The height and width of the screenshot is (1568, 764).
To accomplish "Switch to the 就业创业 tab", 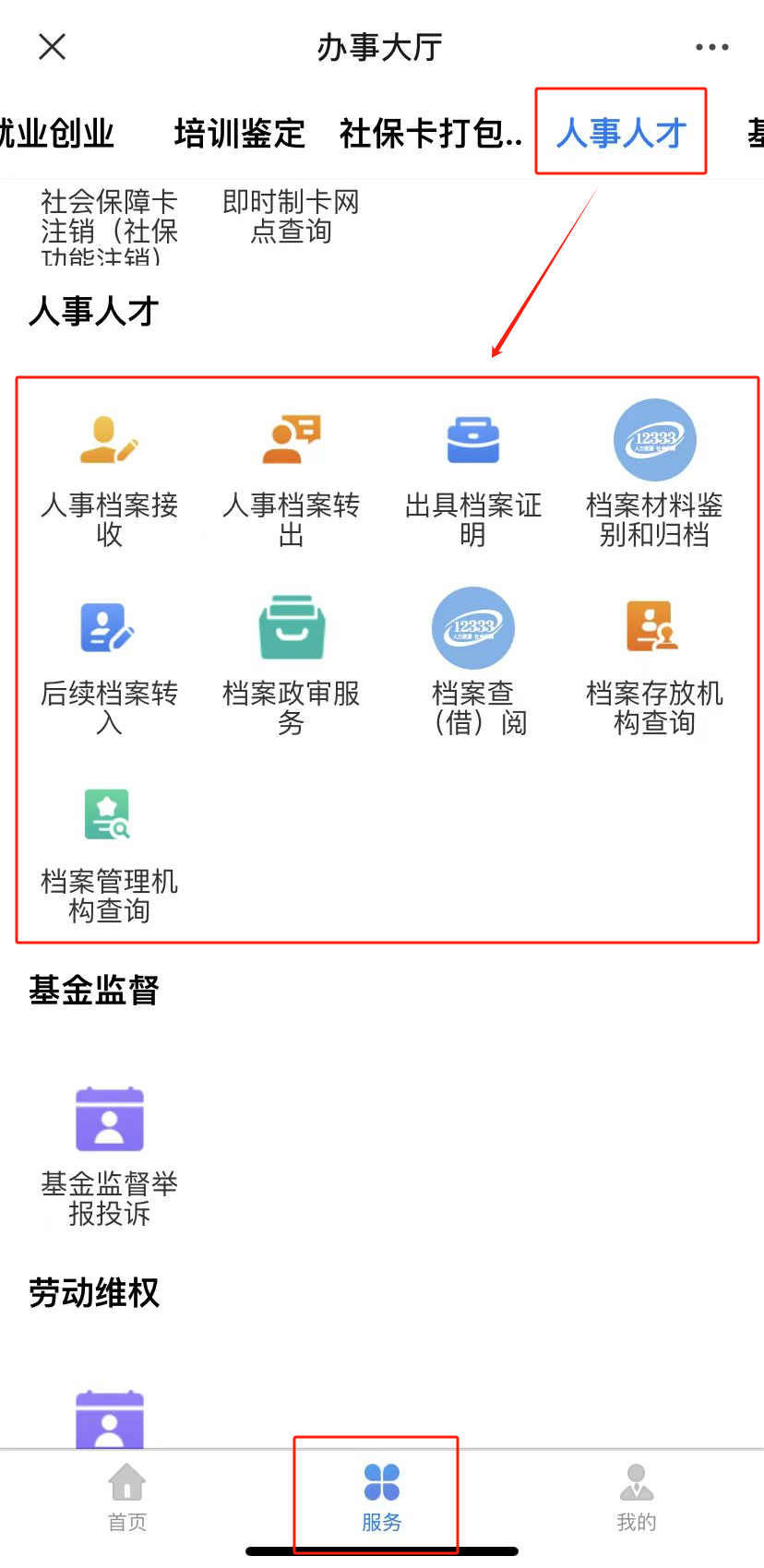I will (x=57, y=134).
